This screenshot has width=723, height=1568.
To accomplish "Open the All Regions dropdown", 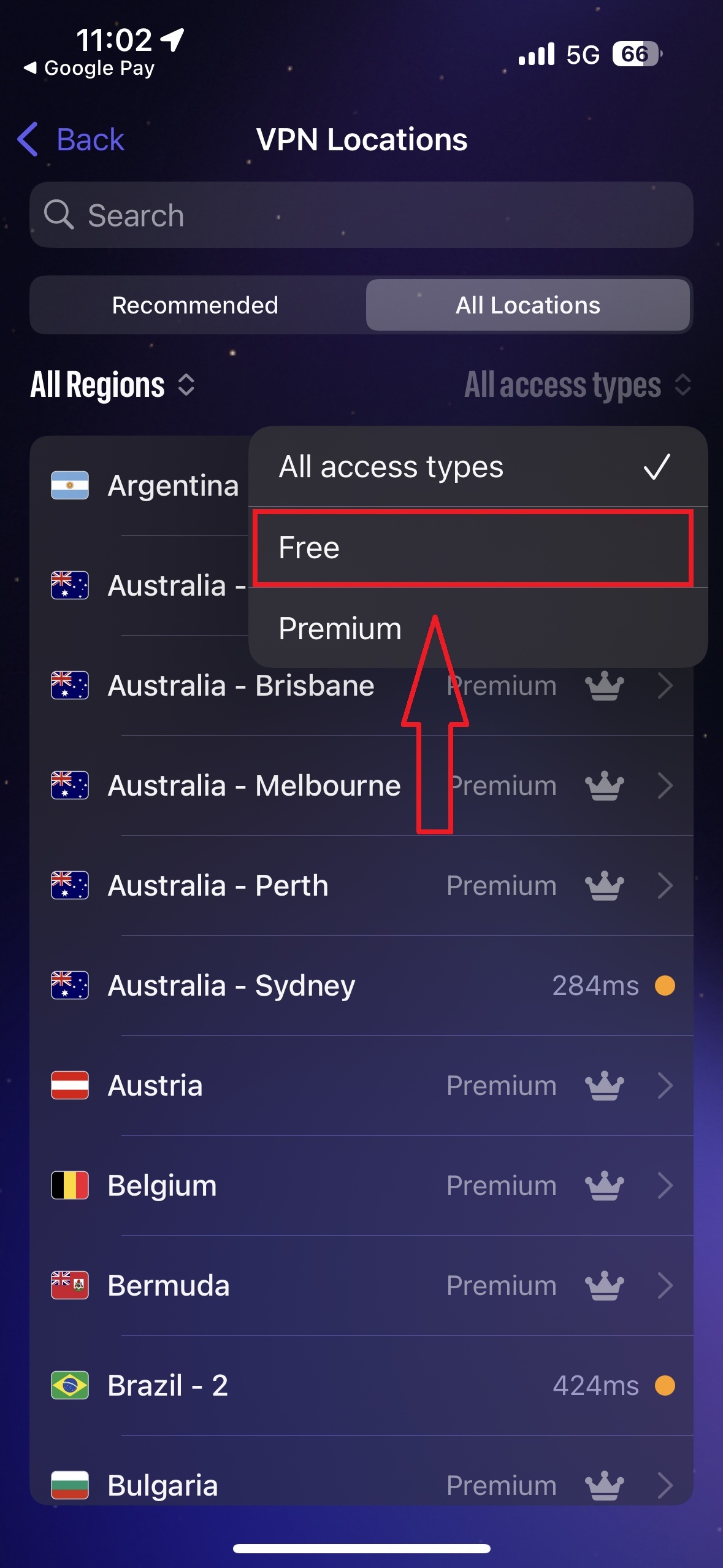I will point(113,385).
